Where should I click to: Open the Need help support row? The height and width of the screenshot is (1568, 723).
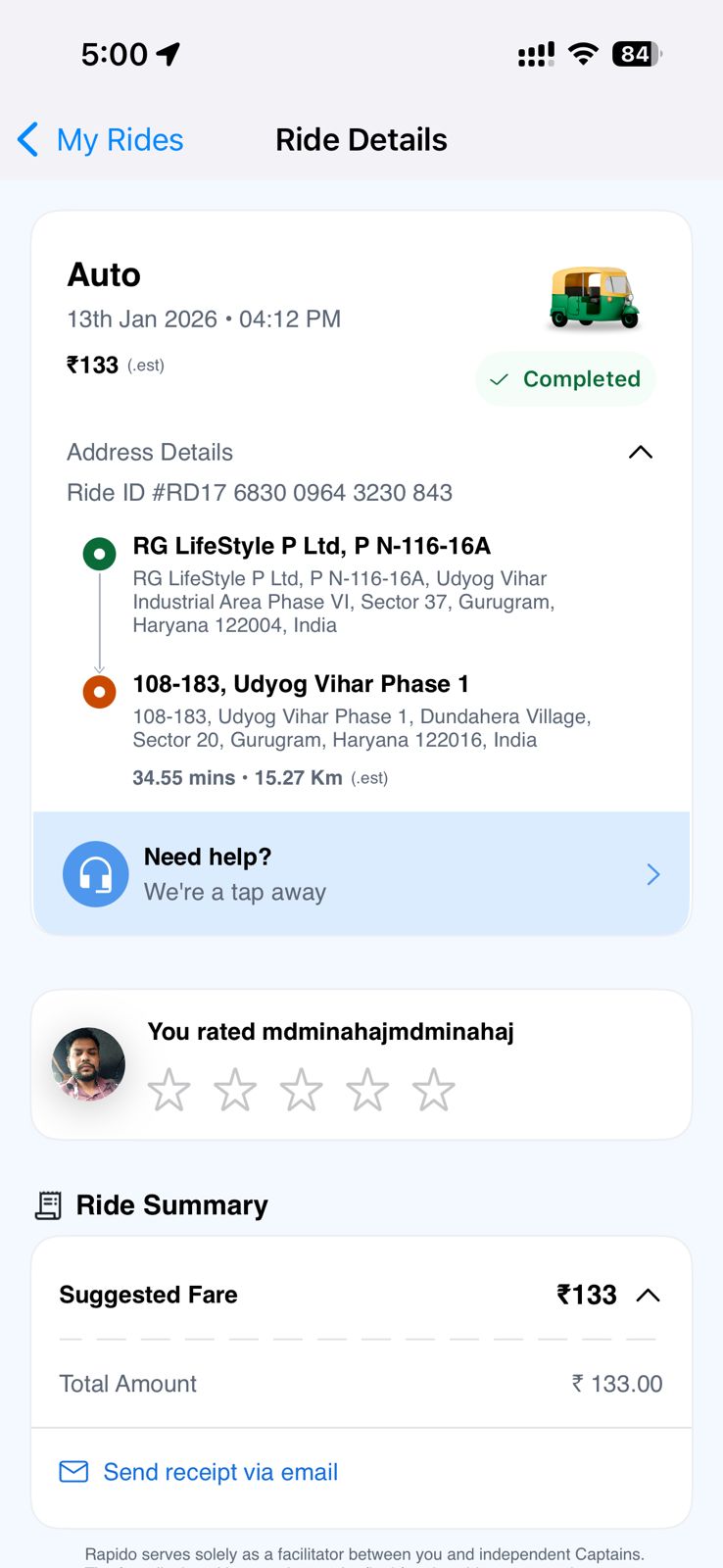[361, 873]
